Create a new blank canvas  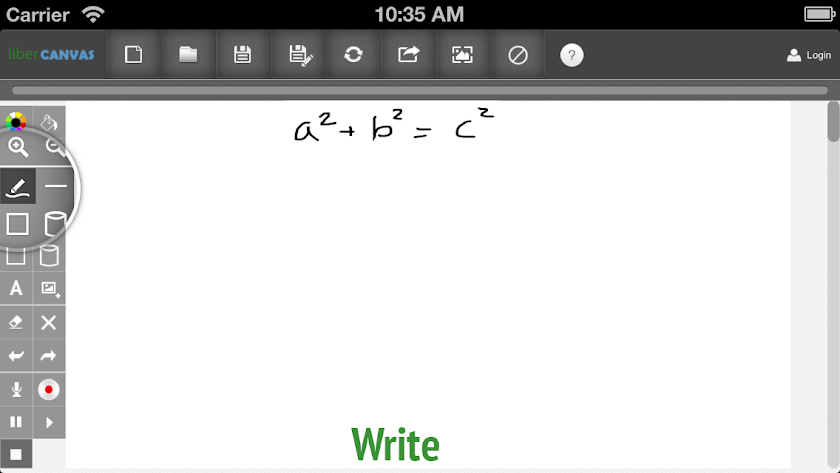click(x=133, y=55)
